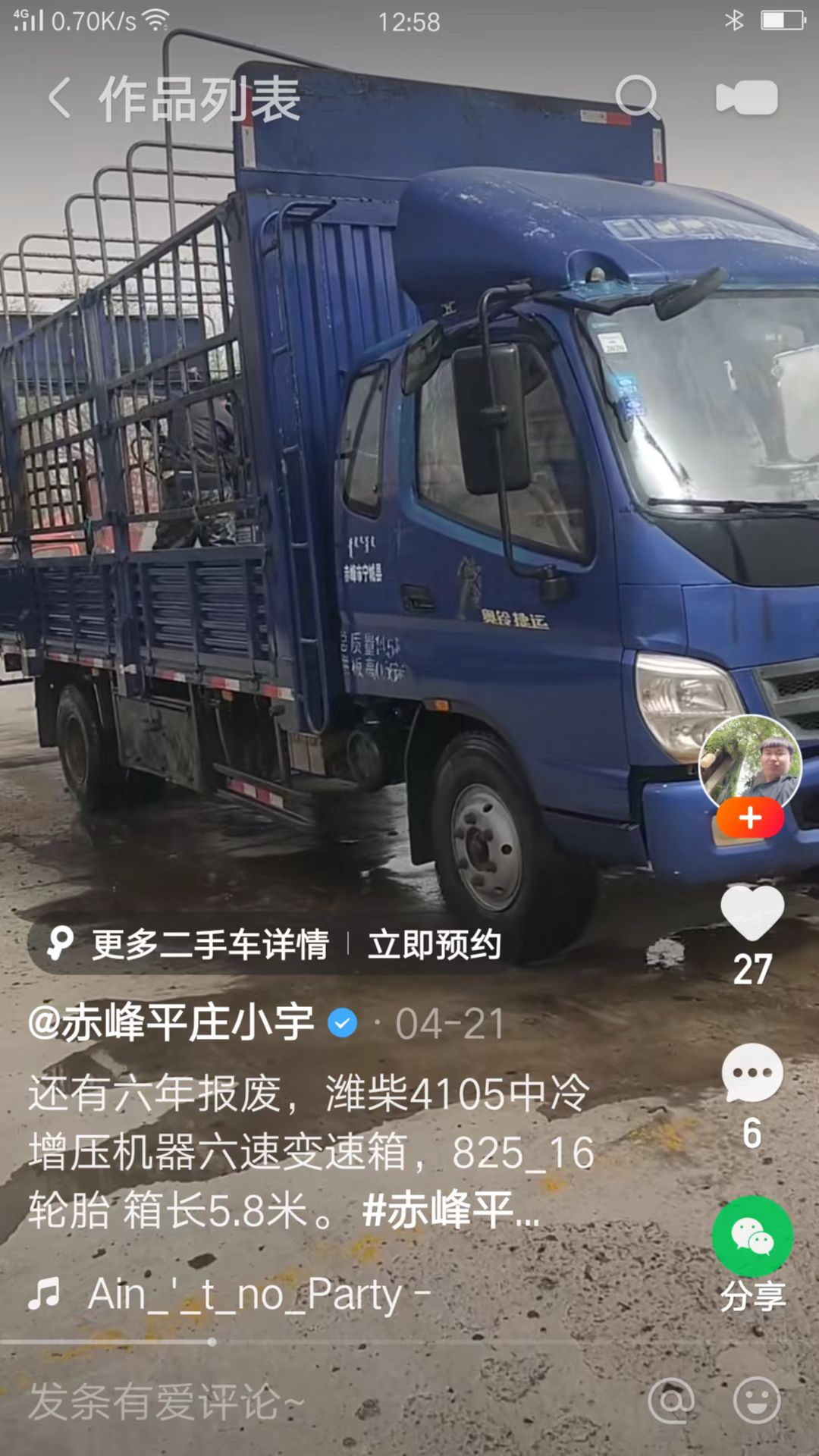The width and height of the screenshot is (819, 1456).
Task: Go back from the 作品列表 page
Action: tap(59, 98)
